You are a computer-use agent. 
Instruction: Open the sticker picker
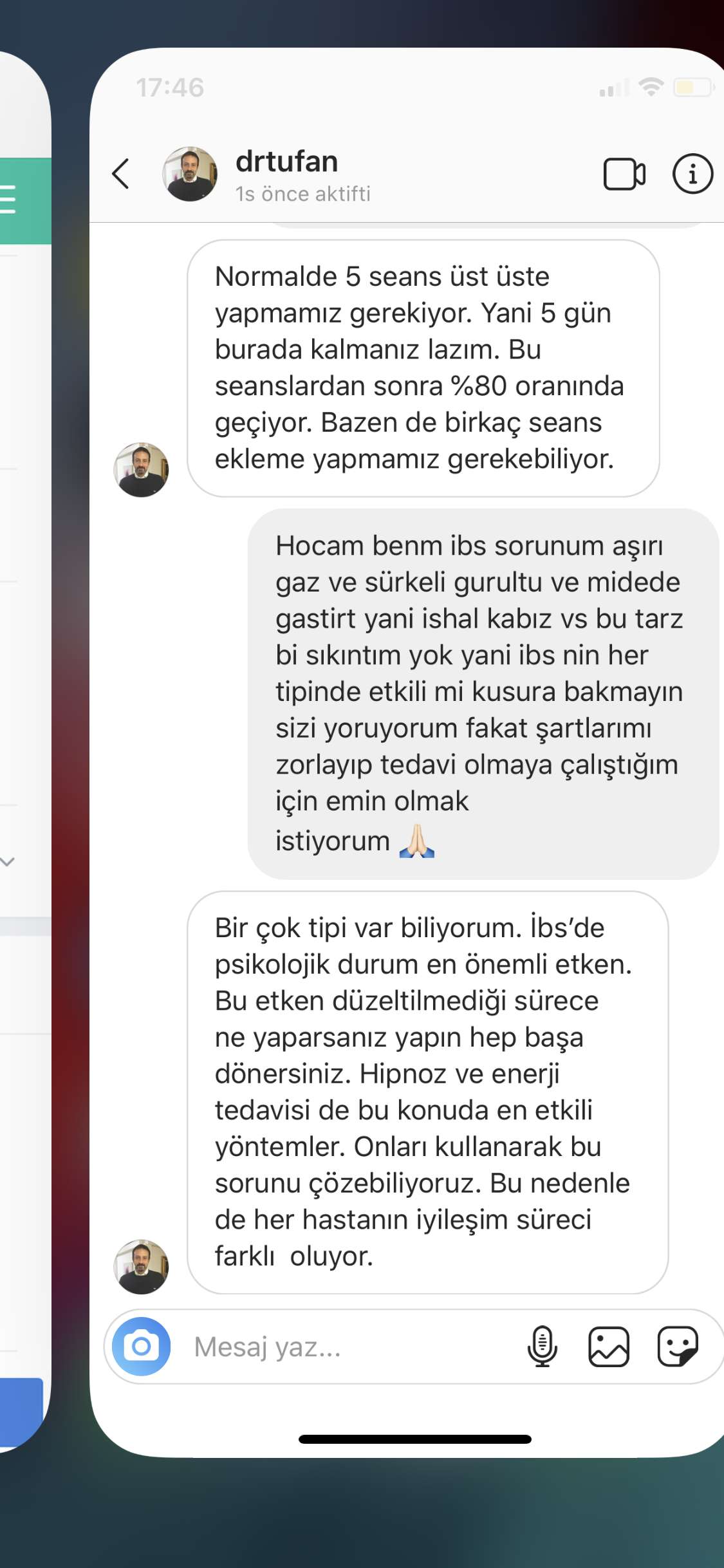pos(678,1346)
